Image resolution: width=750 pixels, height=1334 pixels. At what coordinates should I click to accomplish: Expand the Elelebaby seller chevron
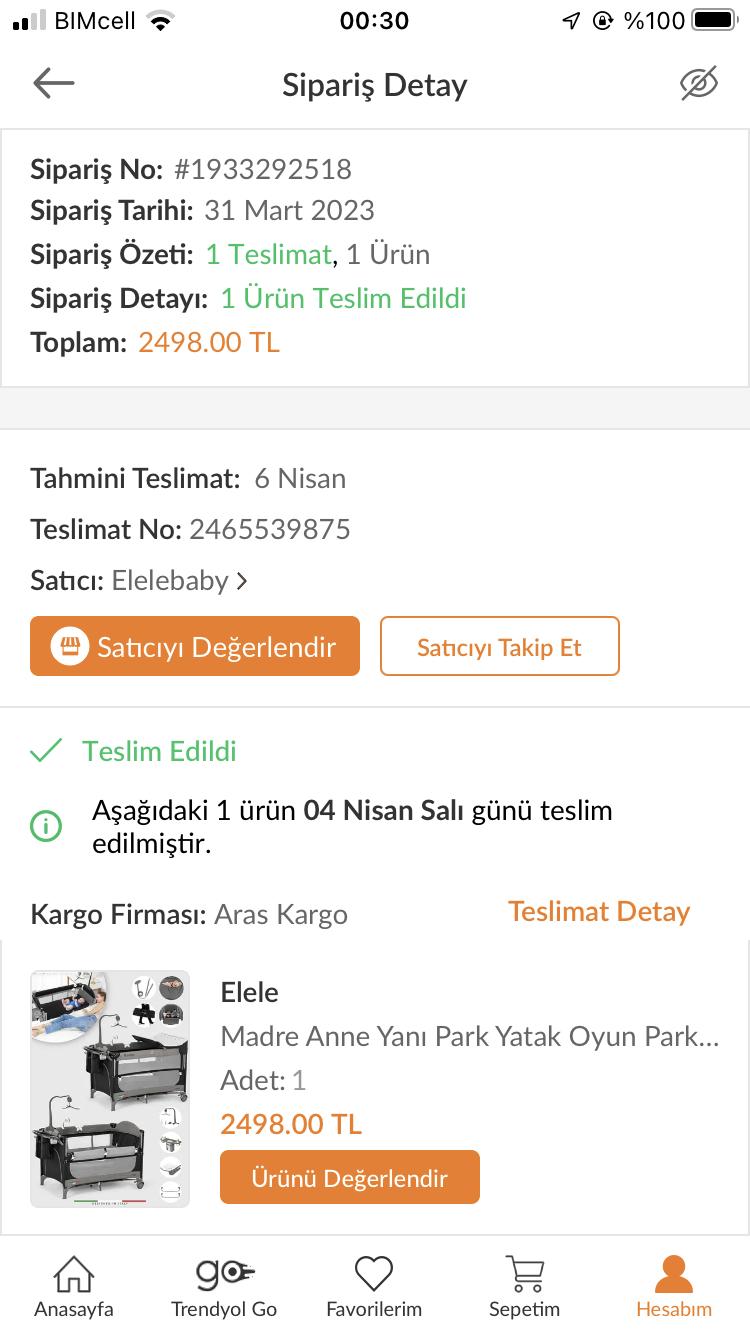click(x=240, y=580)
